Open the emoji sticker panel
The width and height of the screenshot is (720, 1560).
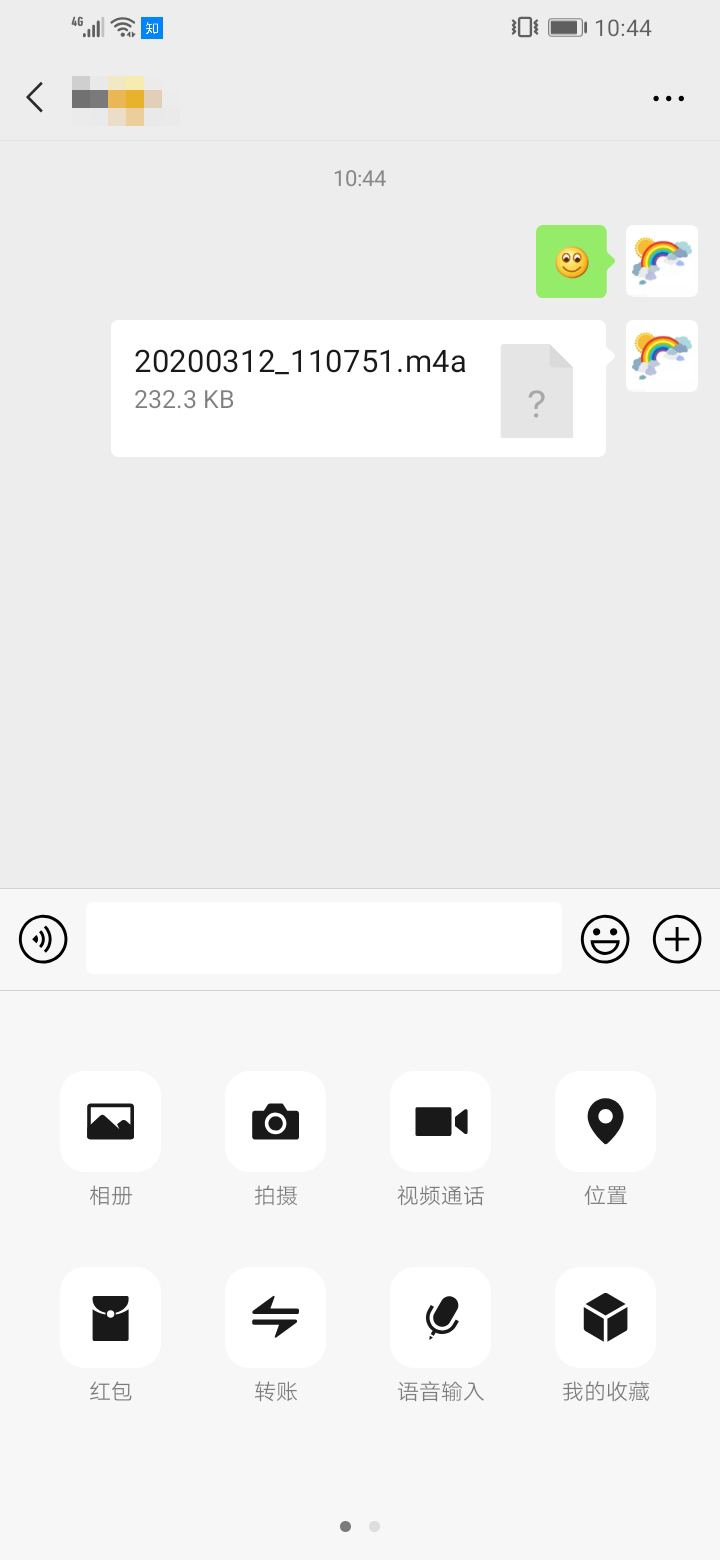pos(605,939)
